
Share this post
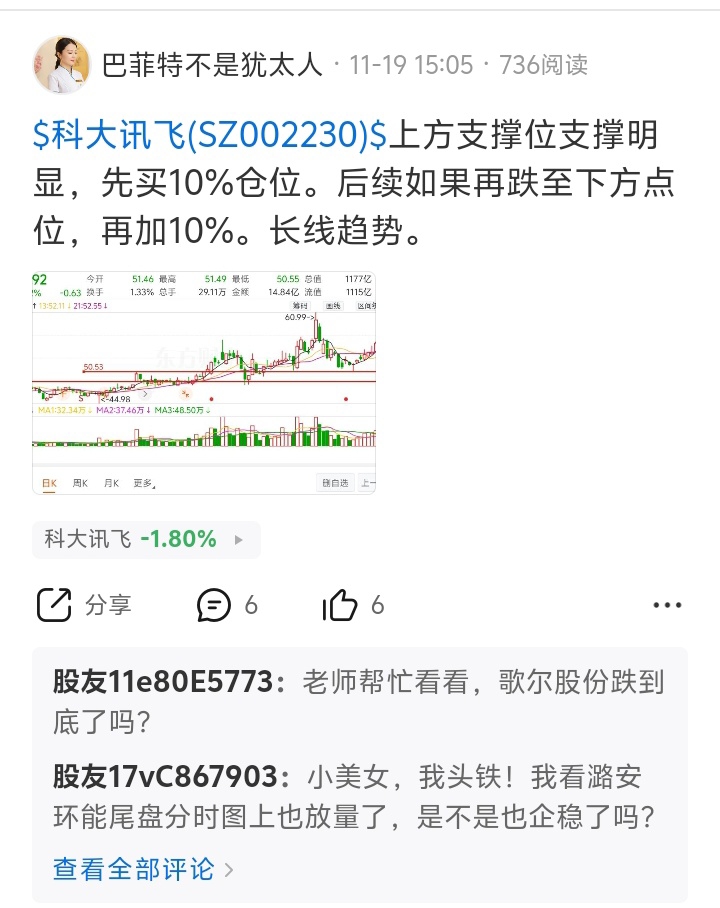click(x=84, y=605)
